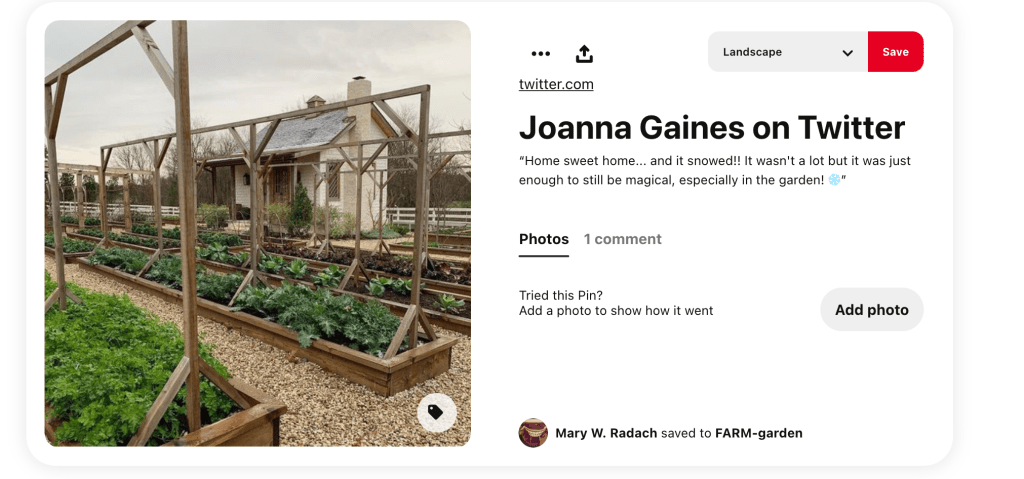View tagged products on the garden photo
This screenshot has width=1024, height=479.
point(436,412)
